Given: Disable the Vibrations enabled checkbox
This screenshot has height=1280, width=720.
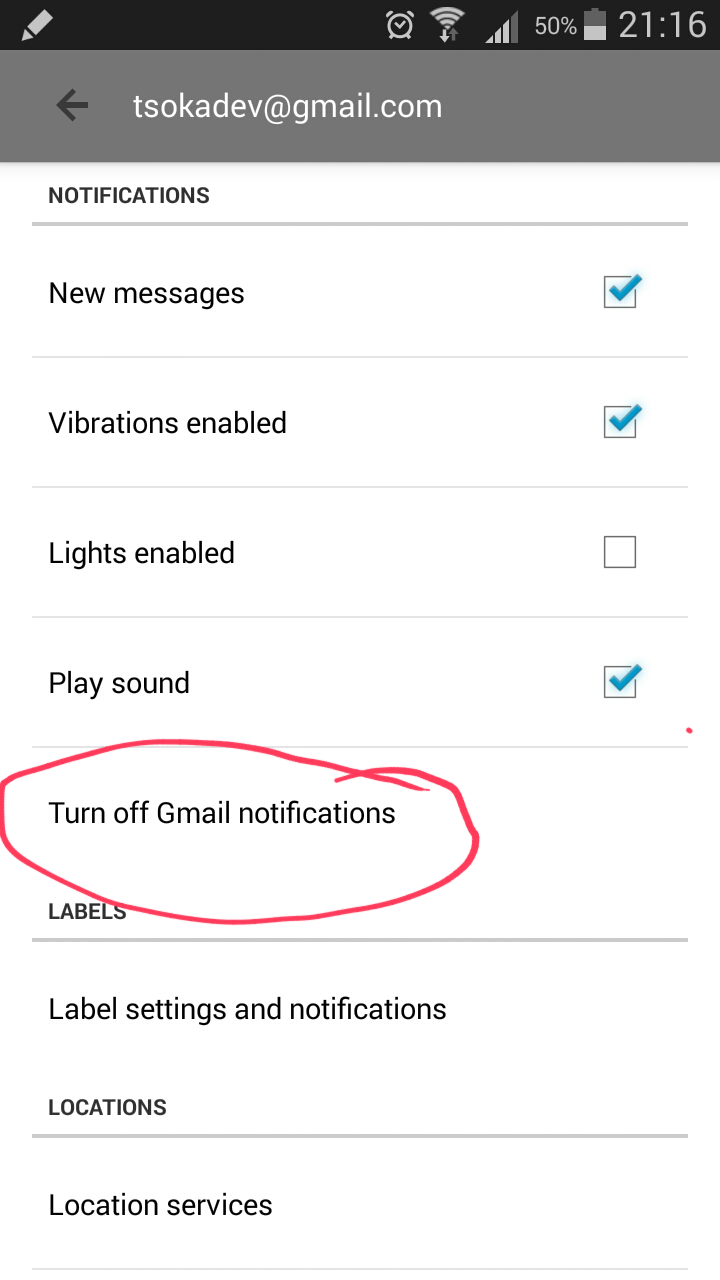Looking at the screenshot, I should [621, 421].
